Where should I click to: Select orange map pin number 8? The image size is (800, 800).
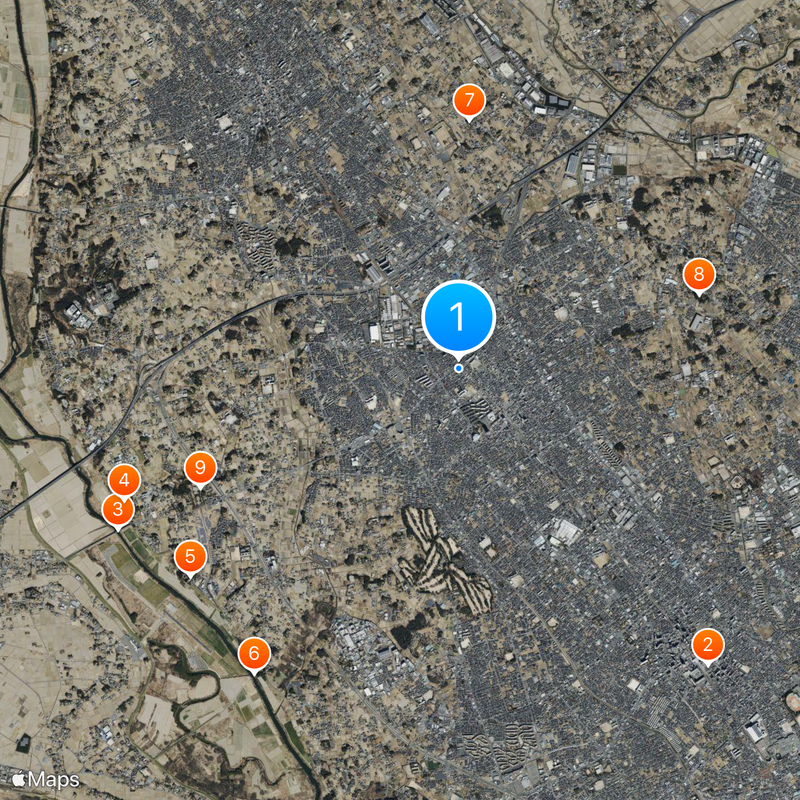coord(699,274)
